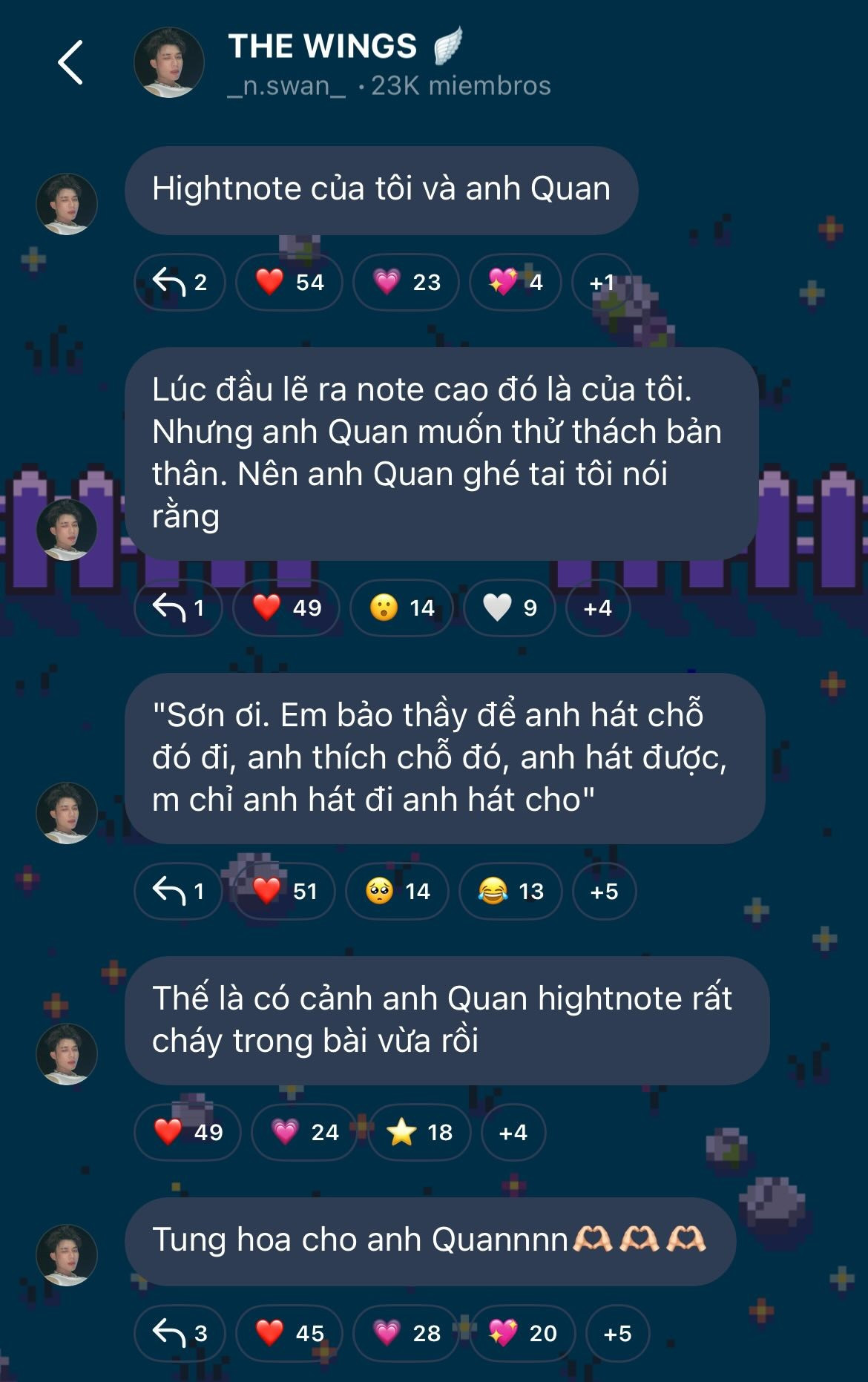Tap white heart 9 on Lúc đầu message
868x1382 pixels.
click(x=510, y=608)
